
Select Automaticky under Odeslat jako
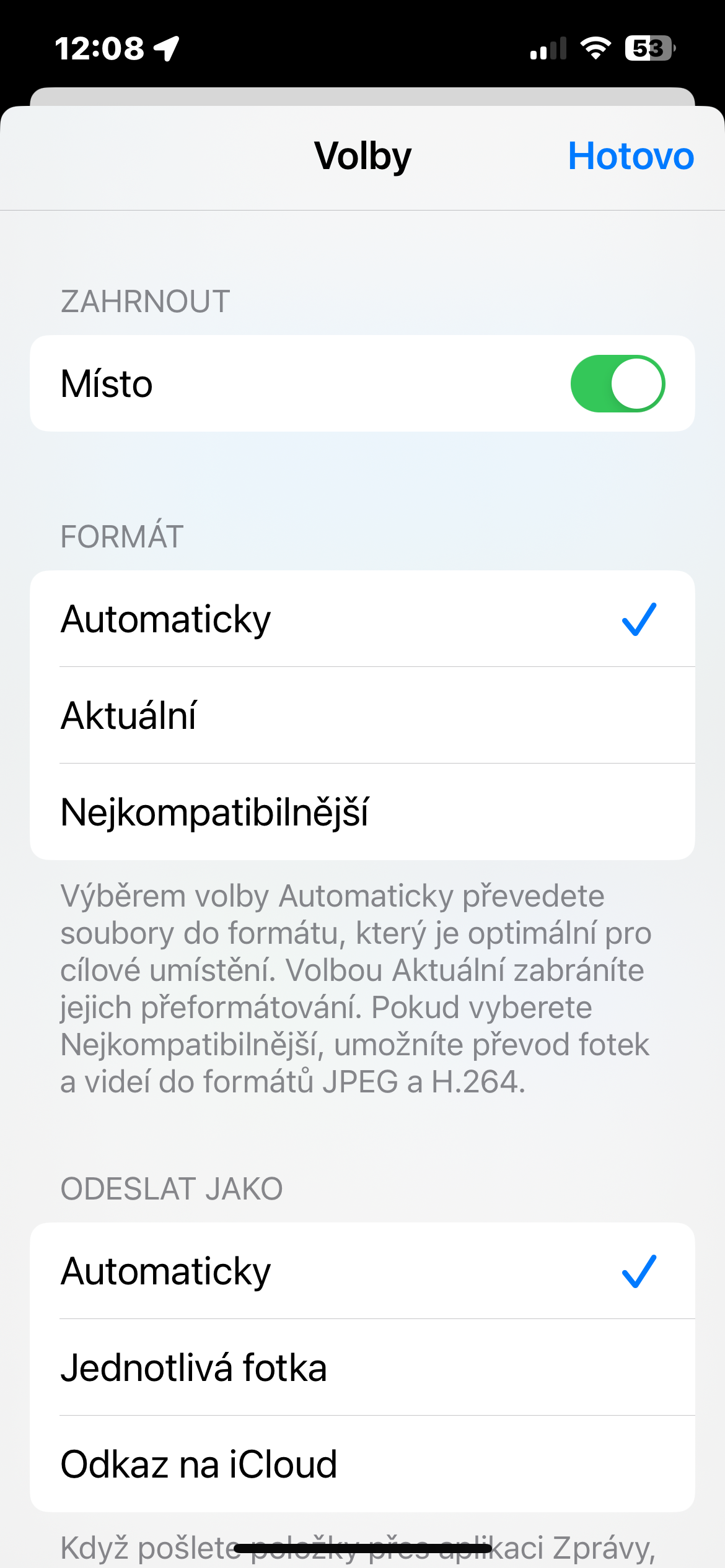pos(362,1271)
